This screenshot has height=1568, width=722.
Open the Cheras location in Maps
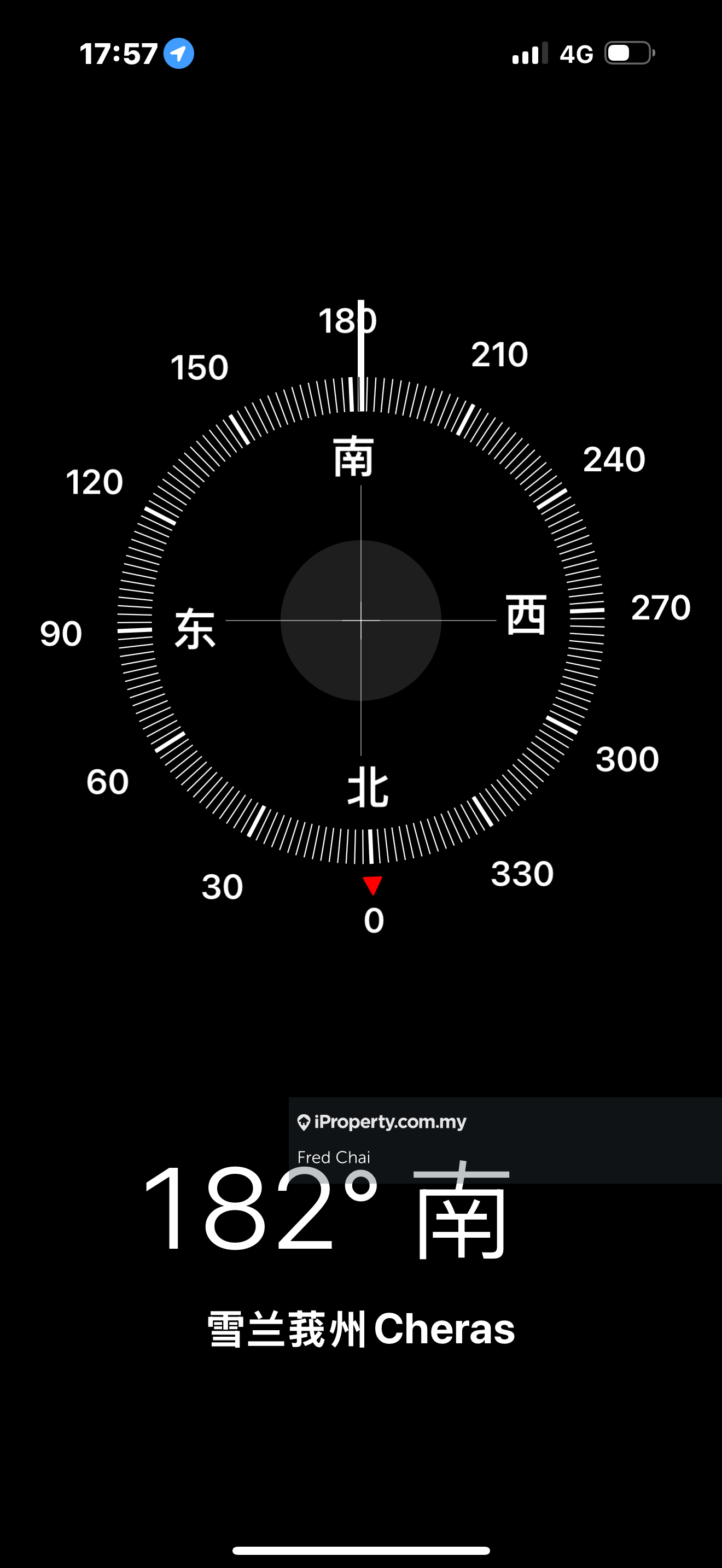pos(360,1330)
